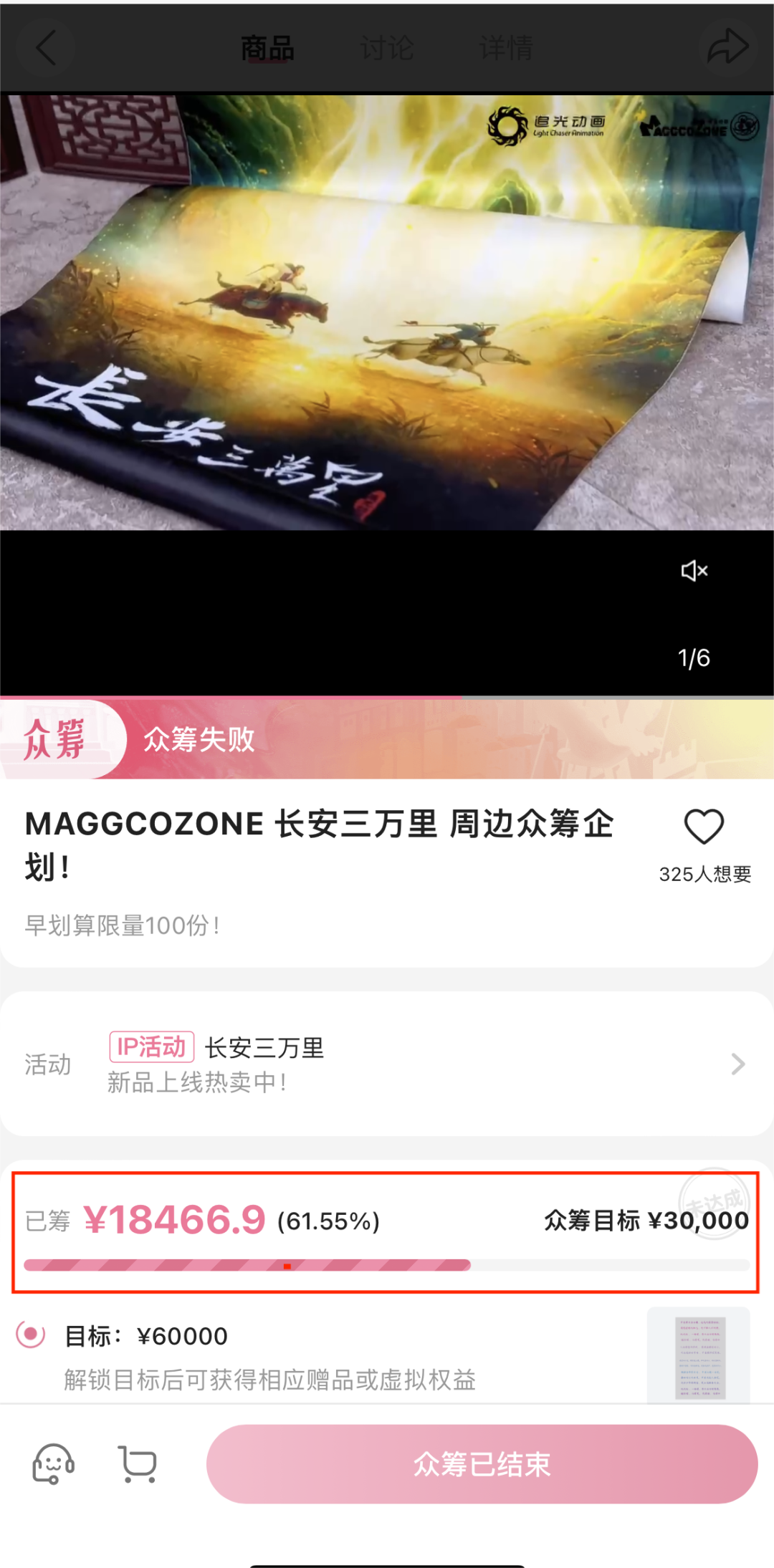Switch to the 详情 tab

[x=506, y=49]
